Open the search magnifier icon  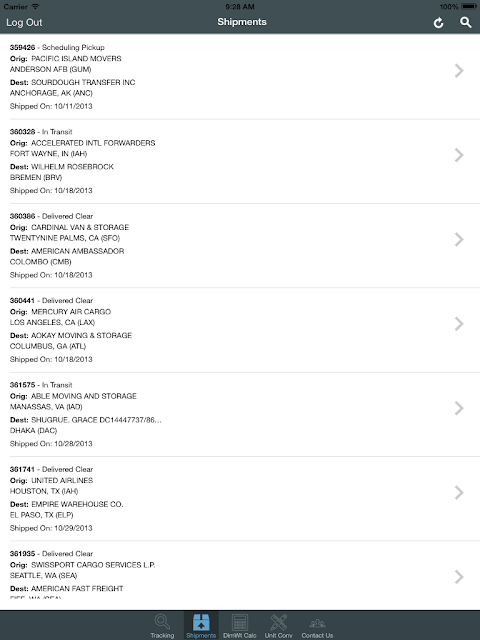click(x=466, y=22)
